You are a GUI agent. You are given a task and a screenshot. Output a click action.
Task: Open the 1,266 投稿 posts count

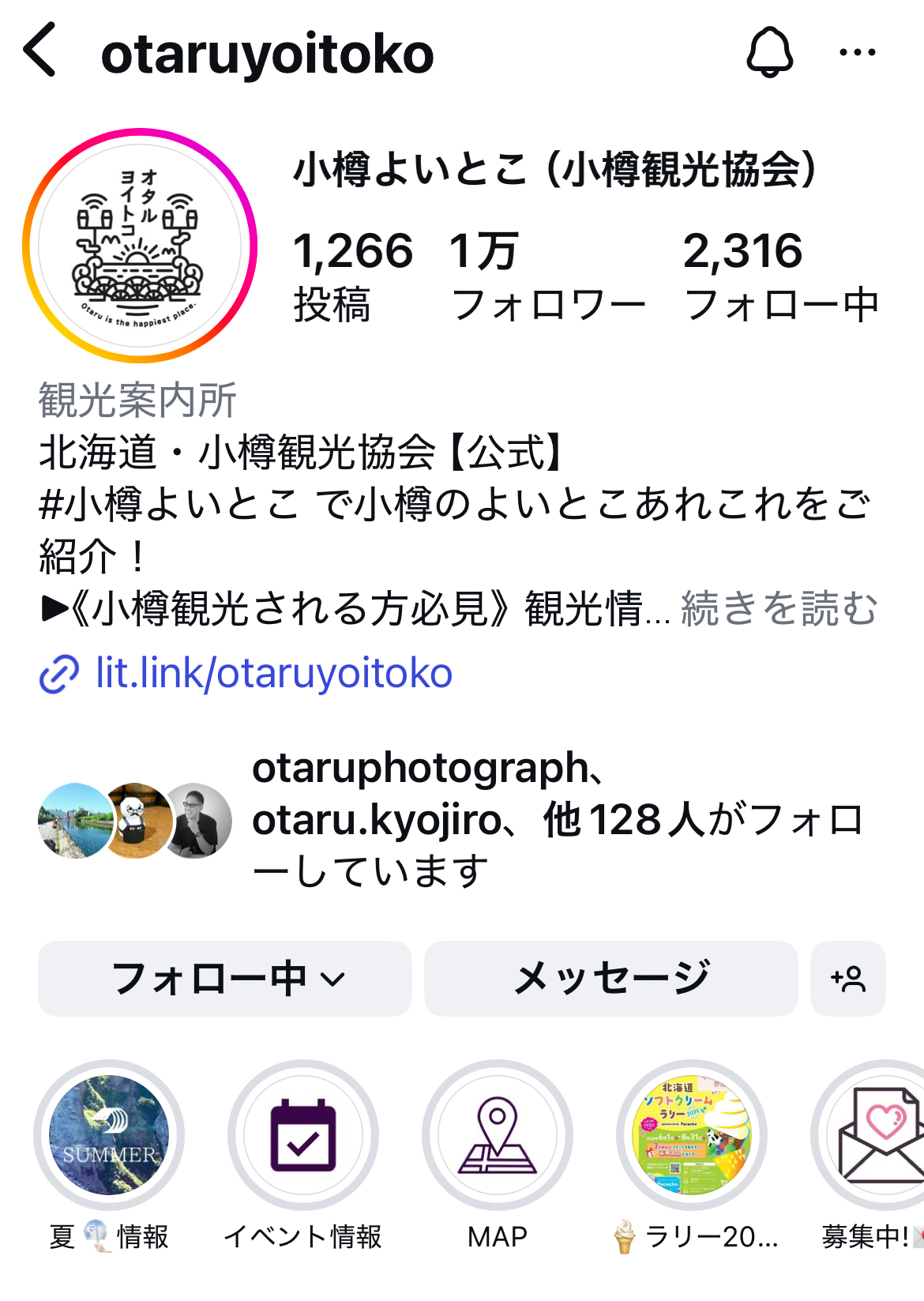click(x=352, y=275)
